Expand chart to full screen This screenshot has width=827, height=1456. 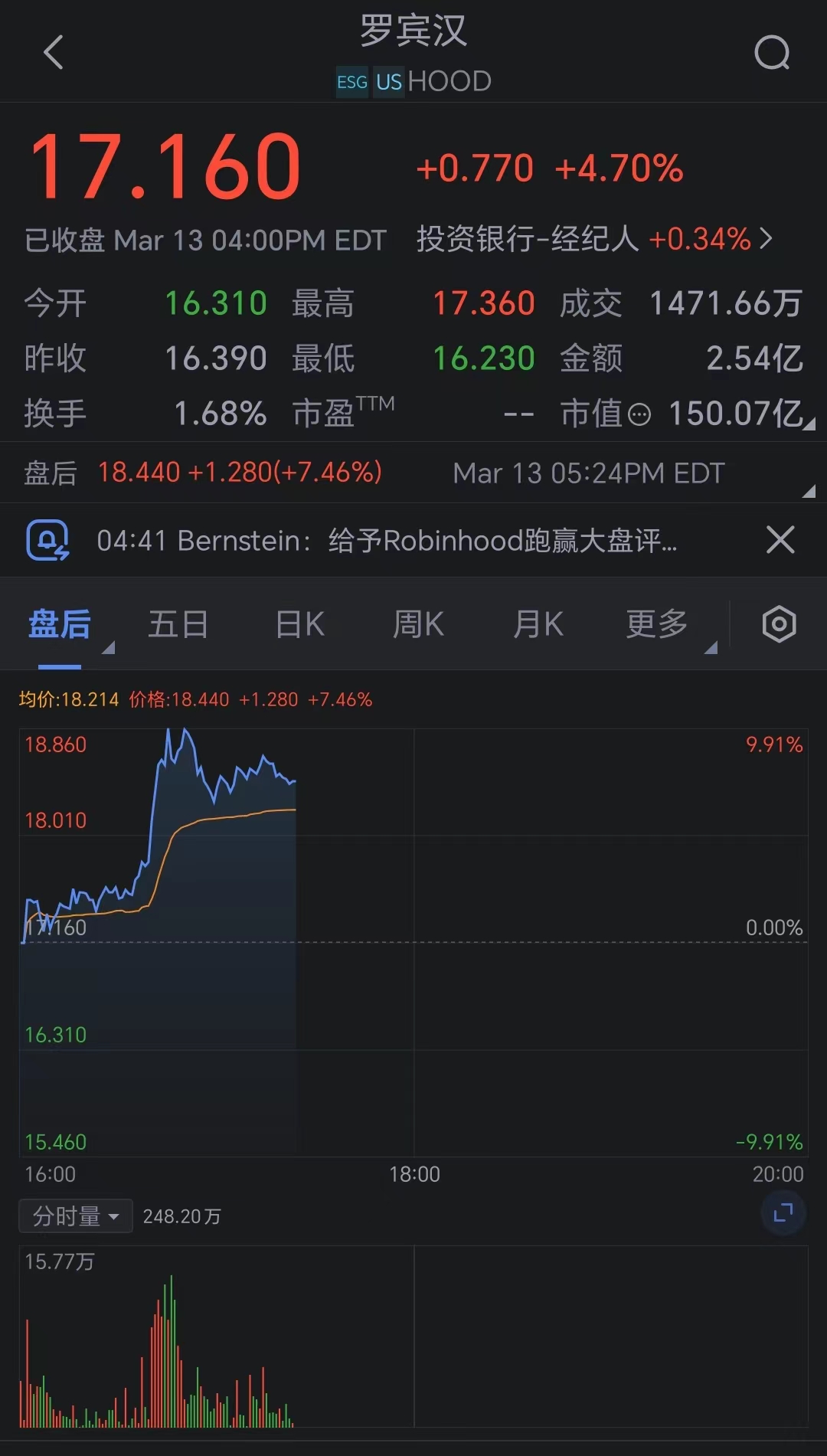783,1212
